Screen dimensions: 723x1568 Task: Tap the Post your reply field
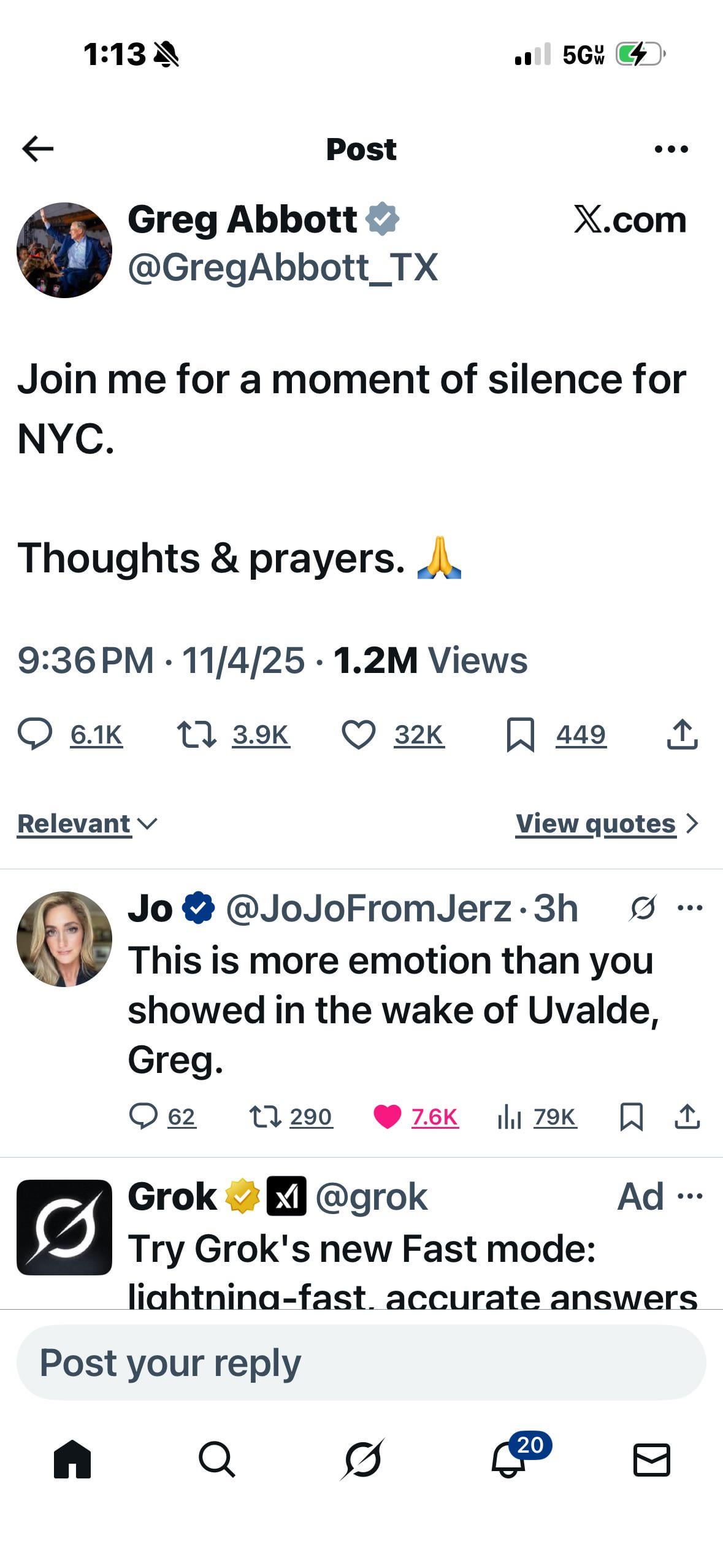[361, 1362]
